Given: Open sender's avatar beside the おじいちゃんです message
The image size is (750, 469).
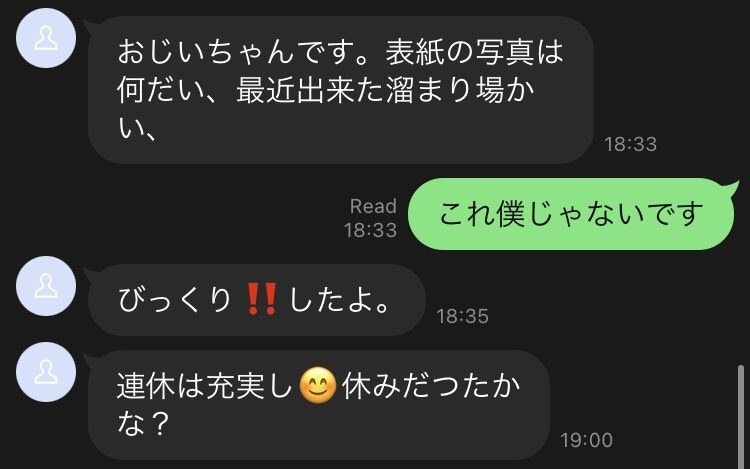Looking at the screenshot, I should (44, 41).
